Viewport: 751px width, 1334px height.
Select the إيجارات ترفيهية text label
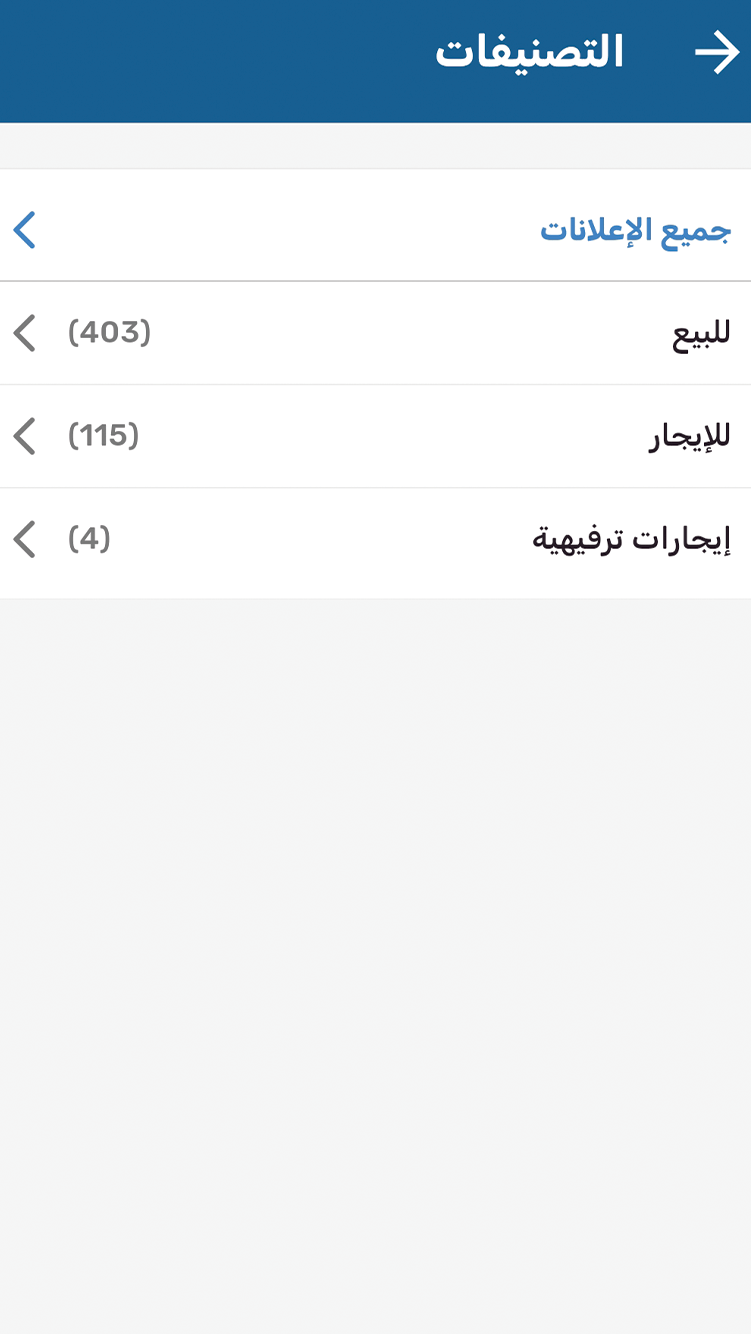point(630,539)
